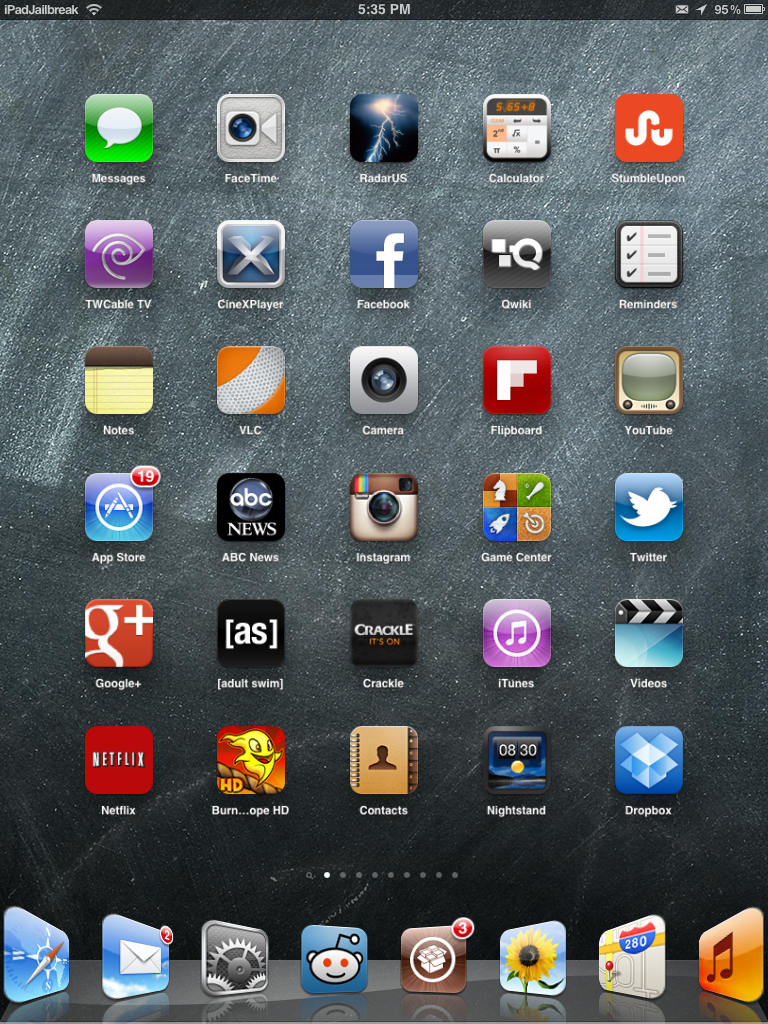
Task: Launch VLC player
Action: 251,381
